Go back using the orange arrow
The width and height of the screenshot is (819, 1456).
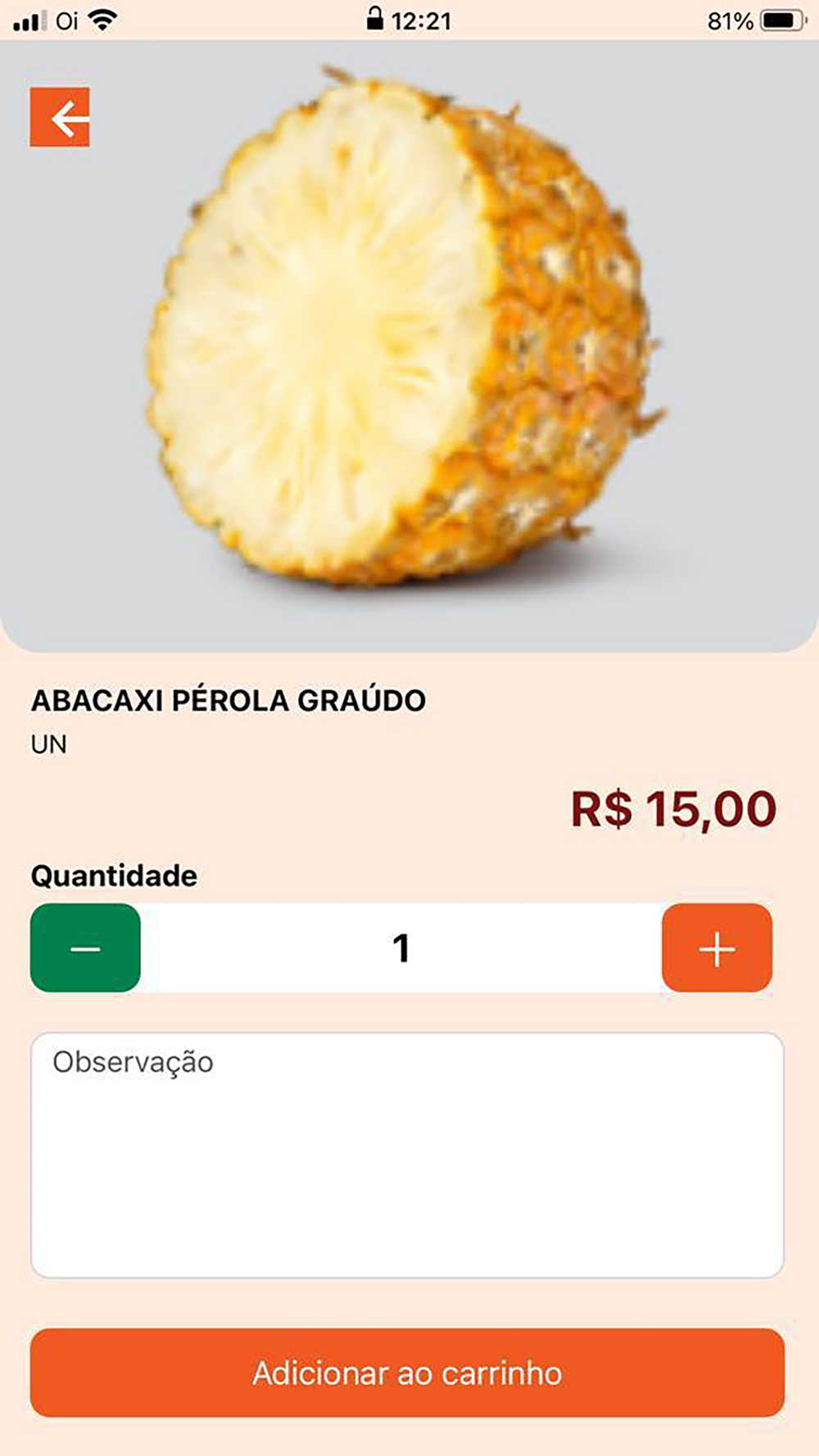click(60, 117)
